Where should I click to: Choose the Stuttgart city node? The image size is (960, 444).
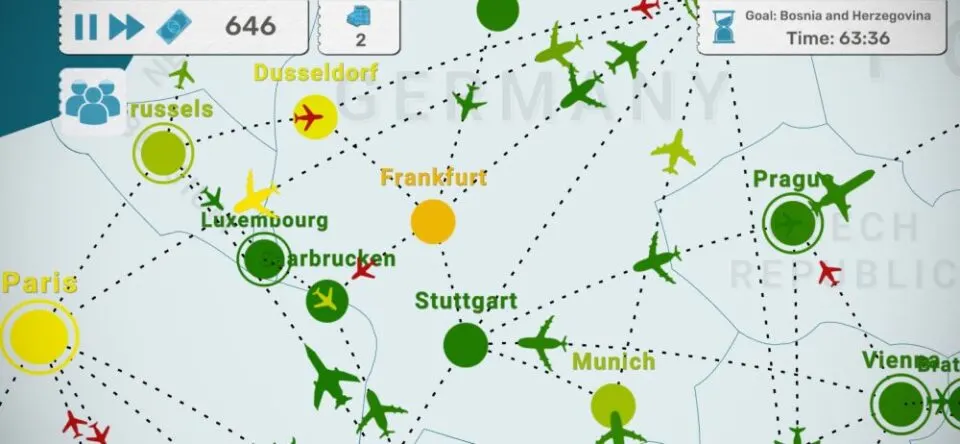point(465,345)
